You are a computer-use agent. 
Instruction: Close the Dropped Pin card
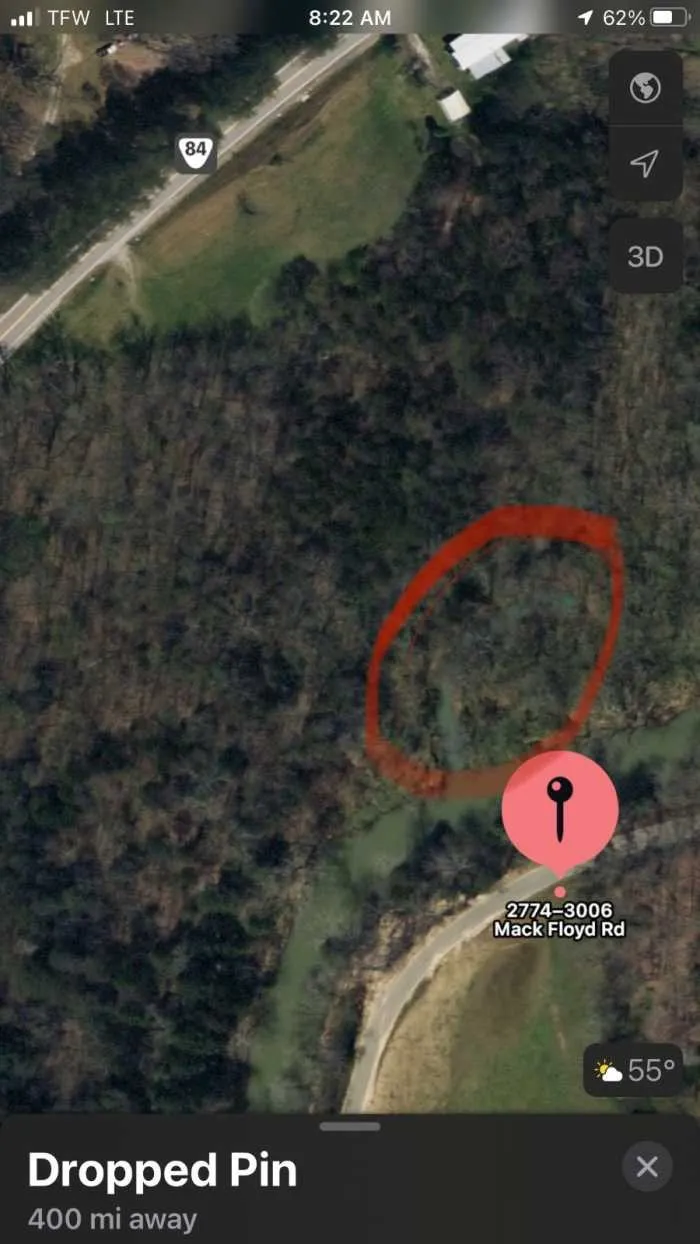tap(647, 1166)
